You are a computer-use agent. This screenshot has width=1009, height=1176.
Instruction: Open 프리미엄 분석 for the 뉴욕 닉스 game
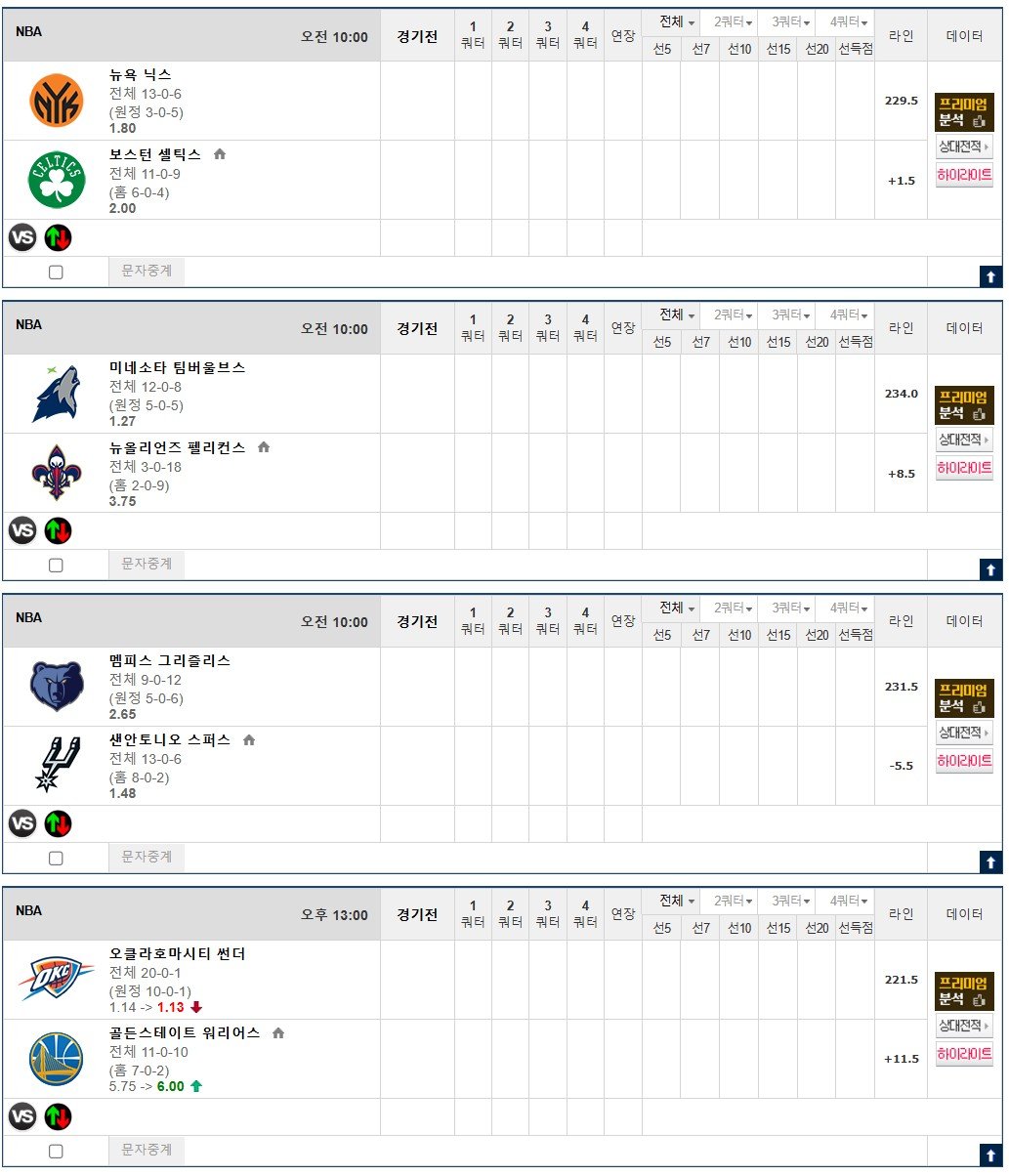point(964,112)
